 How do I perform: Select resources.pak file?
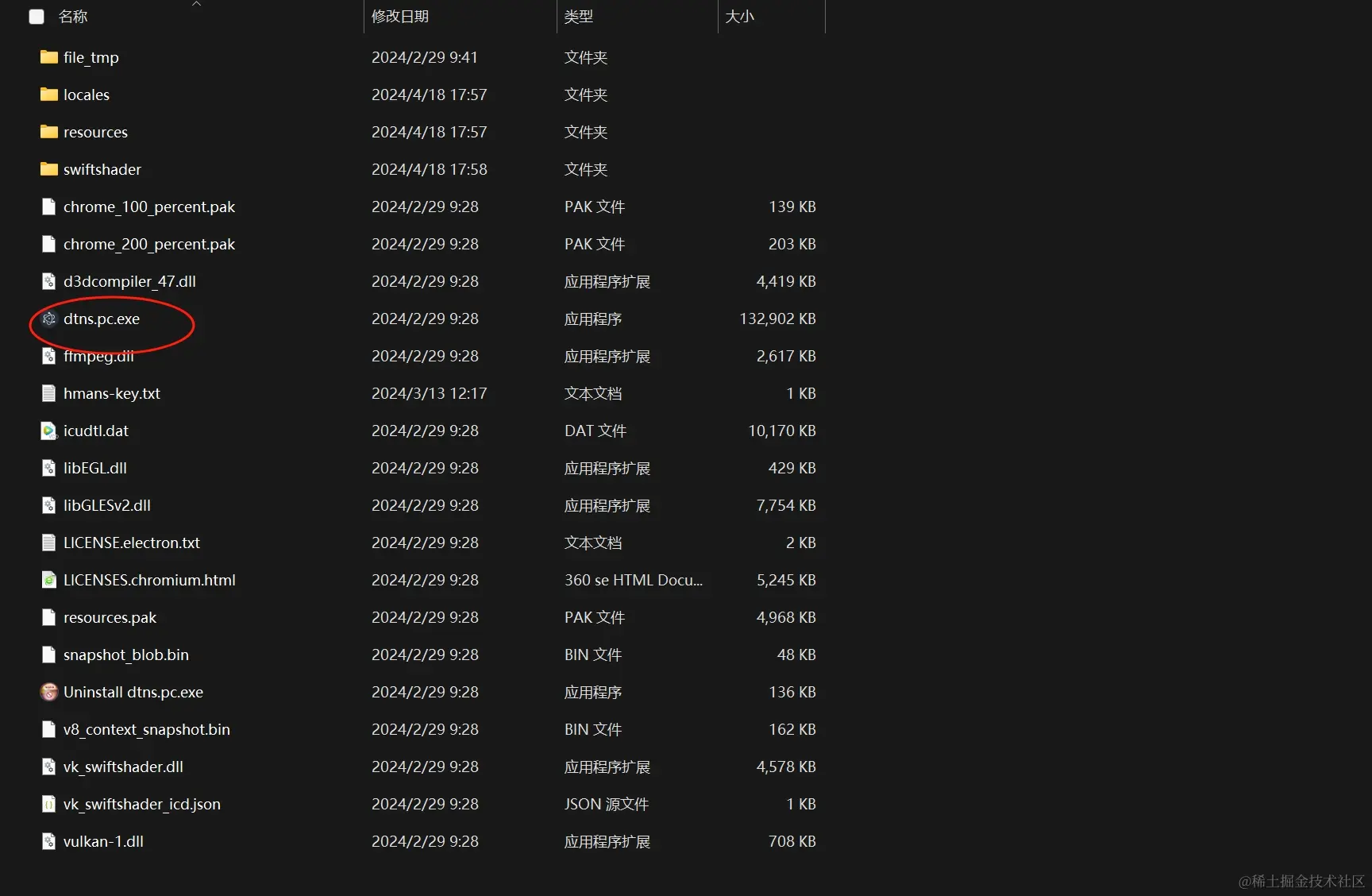pos(110,617)
